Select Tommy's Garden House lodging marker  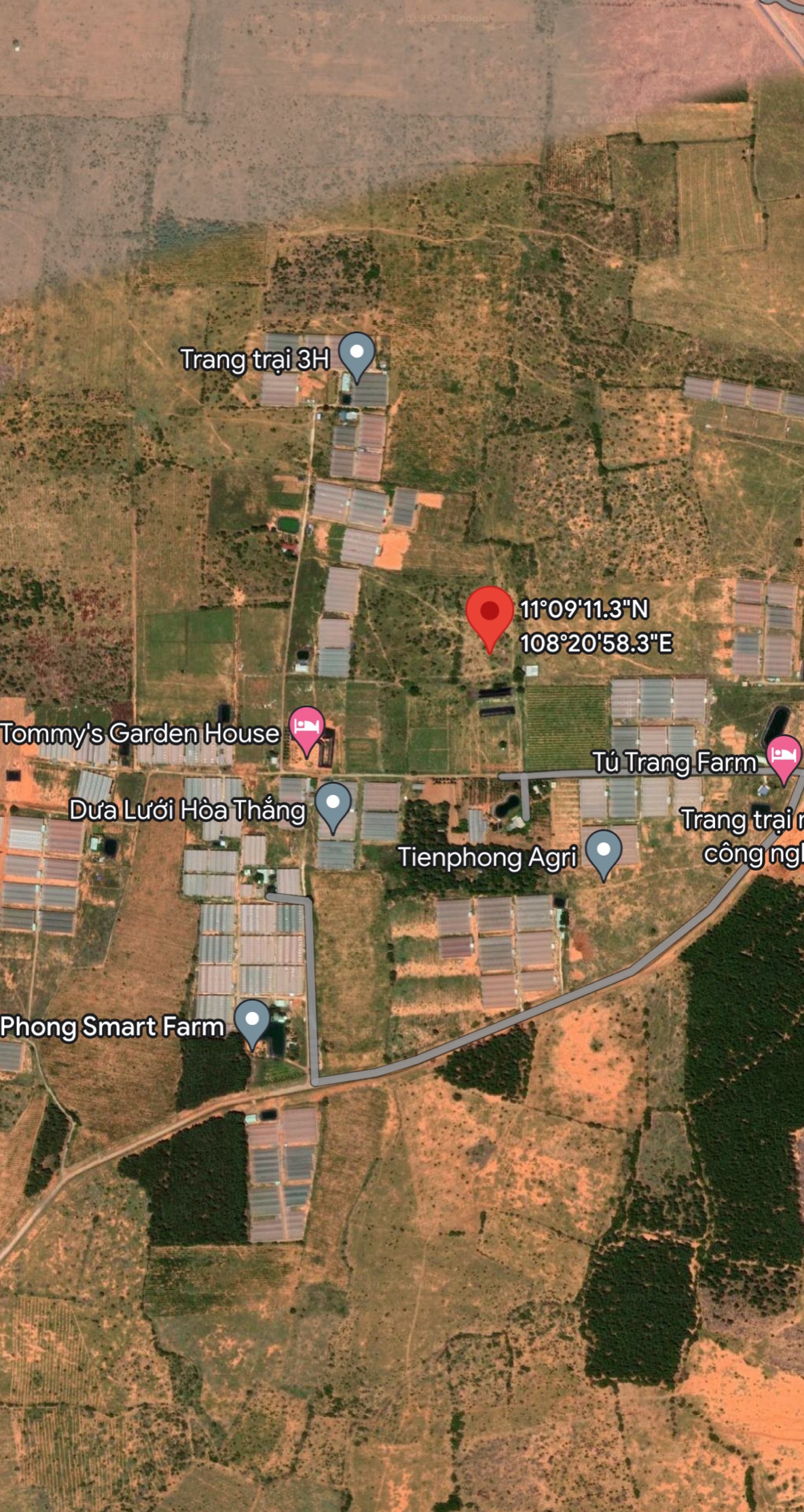(x=307, y=730)
